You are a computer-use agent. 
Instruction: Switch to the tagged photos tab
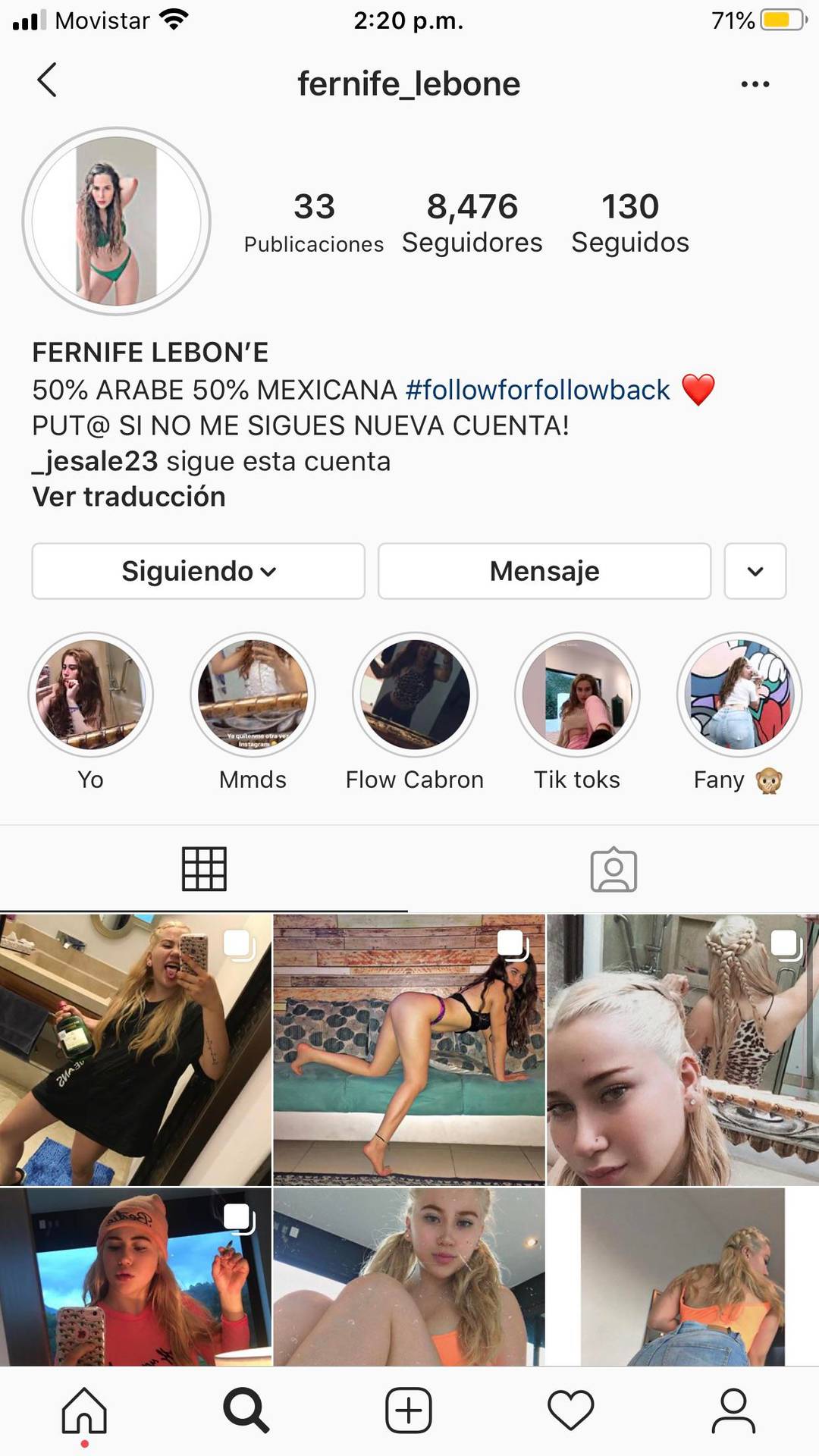613,869
